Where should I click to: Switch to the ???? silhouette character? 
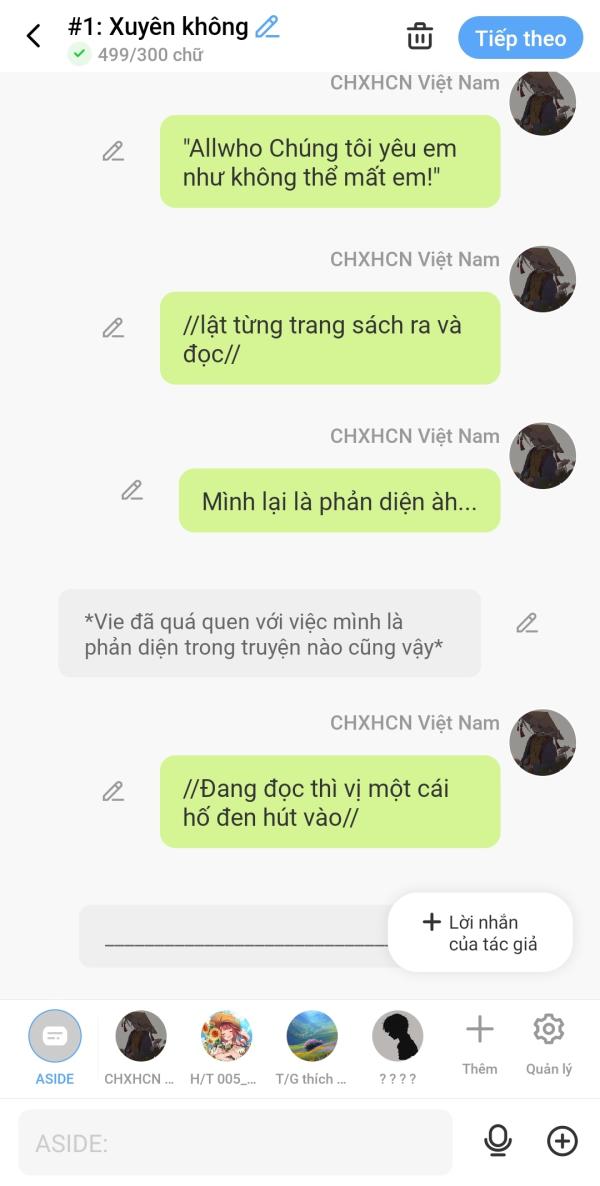[x=398, y=1037]
